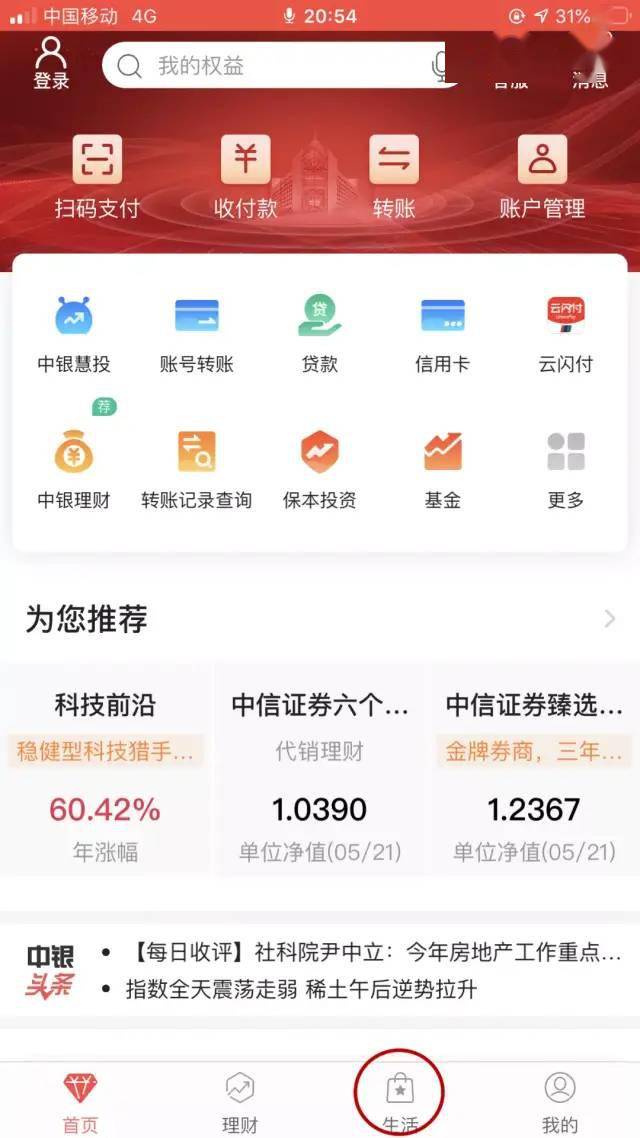Start a 转账 transfer

394,177
